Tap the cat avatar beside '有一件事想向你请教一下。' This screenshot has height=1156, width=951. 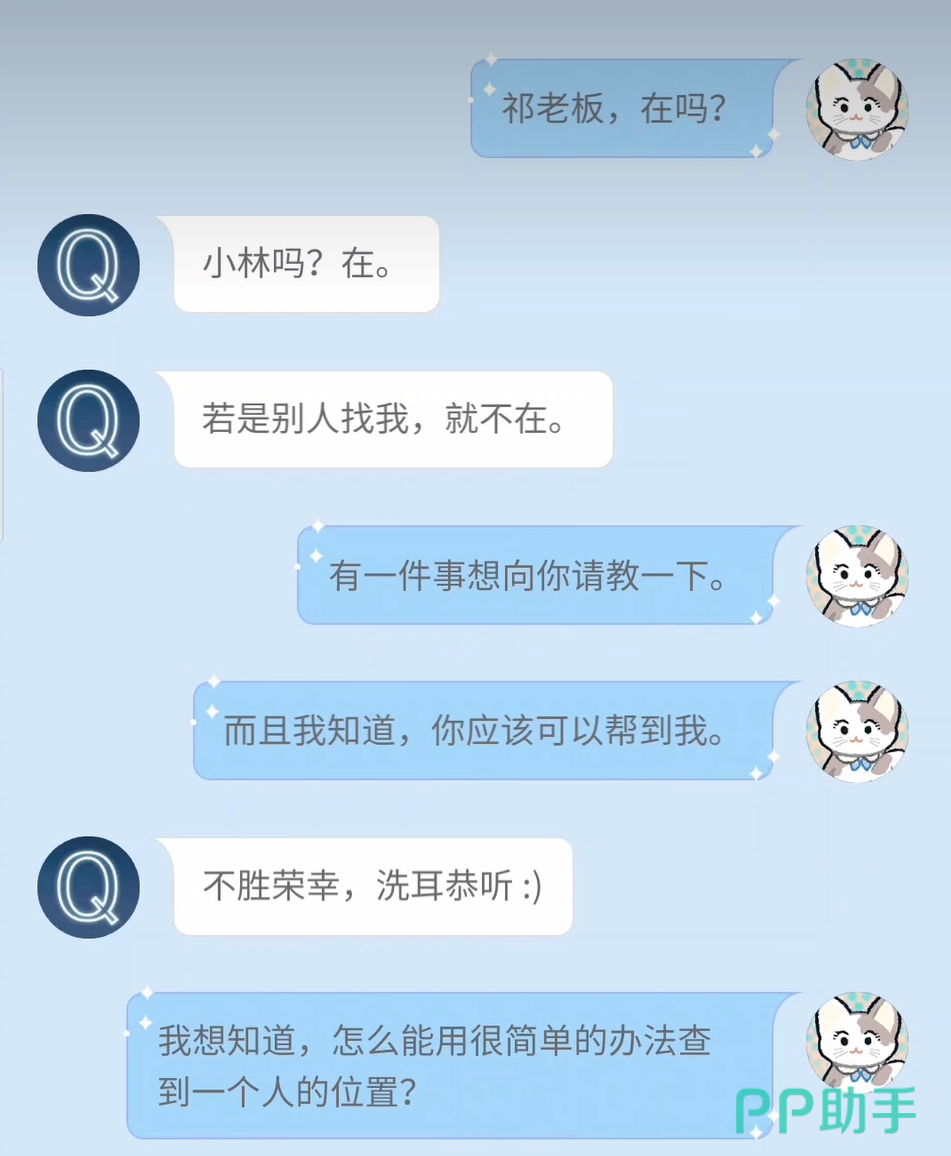click(857, 576)
